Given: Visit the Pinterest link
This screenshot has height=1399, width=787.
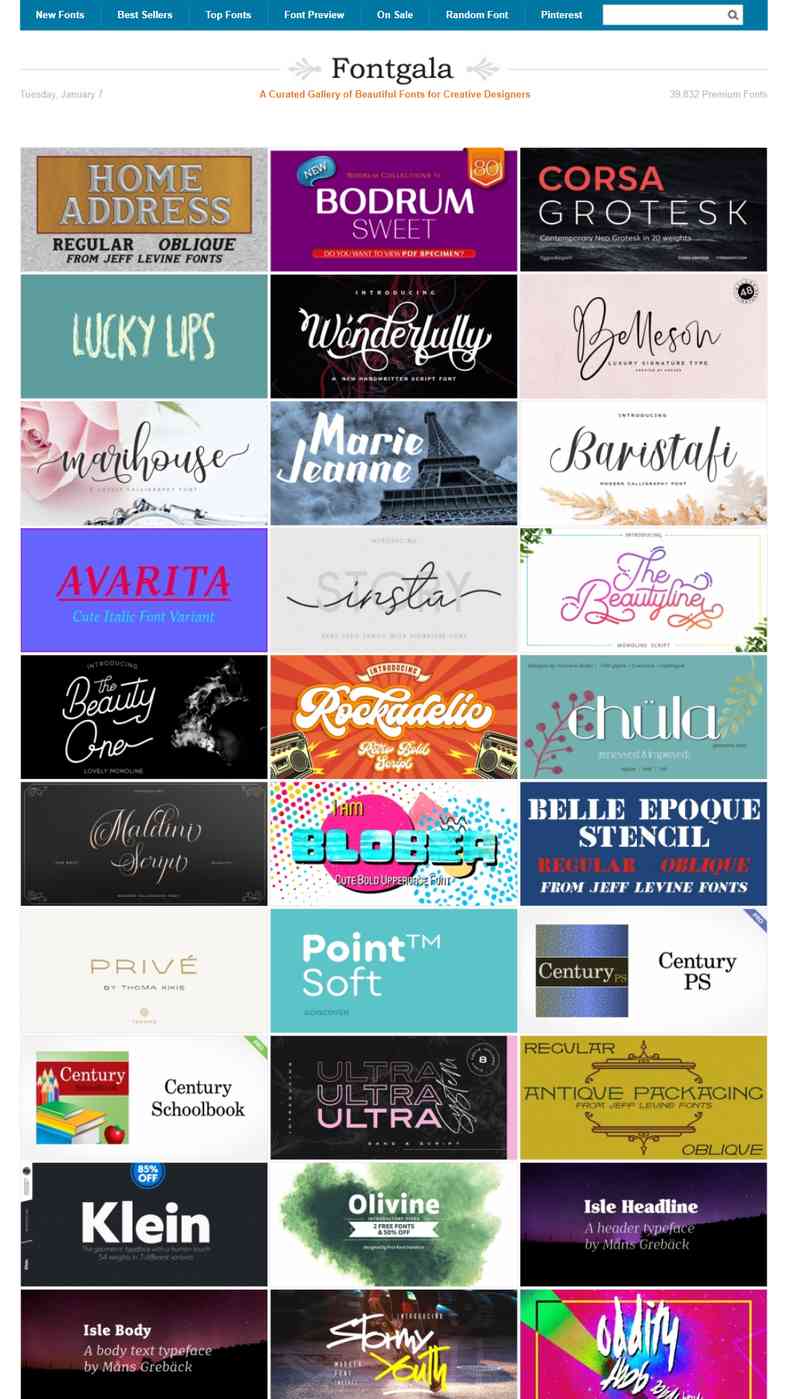Looking at the screenshot, I should [x=562, y=15].
